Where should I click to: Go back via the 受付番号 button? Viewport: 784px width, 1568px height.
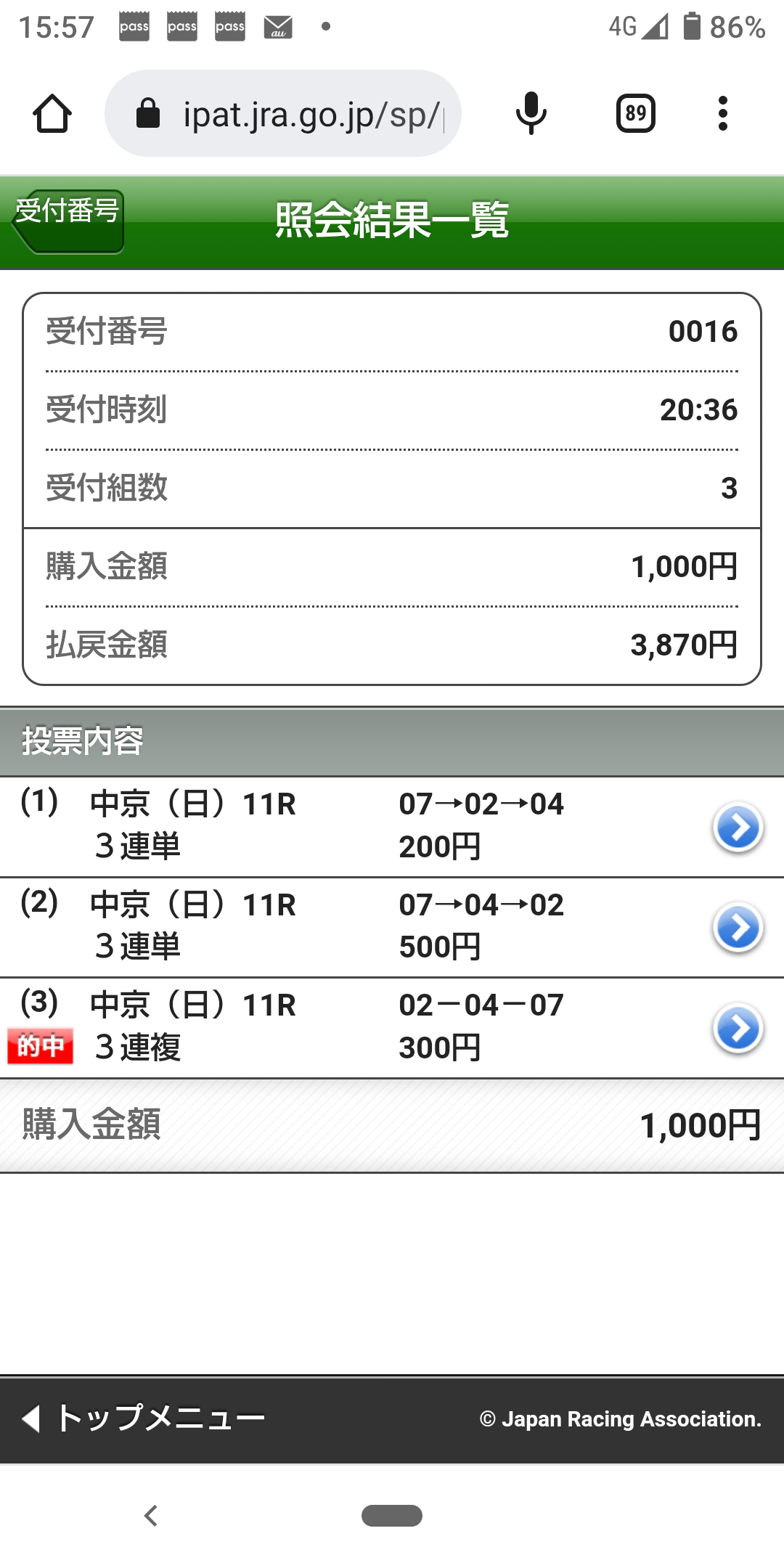pos(68,221)
